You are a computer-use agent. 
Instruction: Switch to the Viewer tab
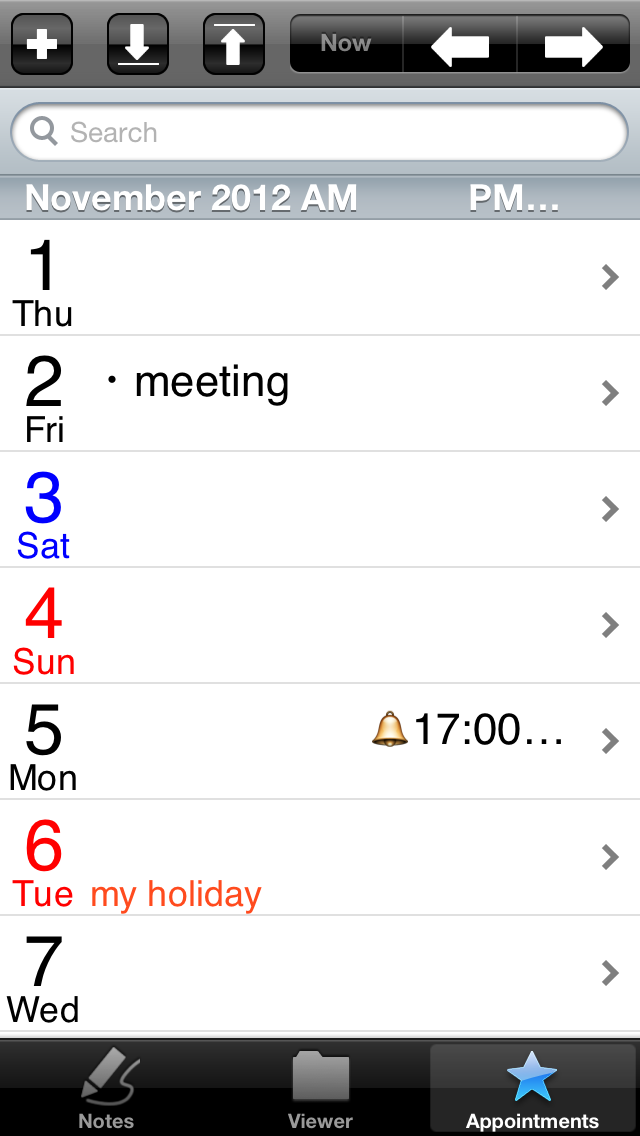coord(320,1090)
